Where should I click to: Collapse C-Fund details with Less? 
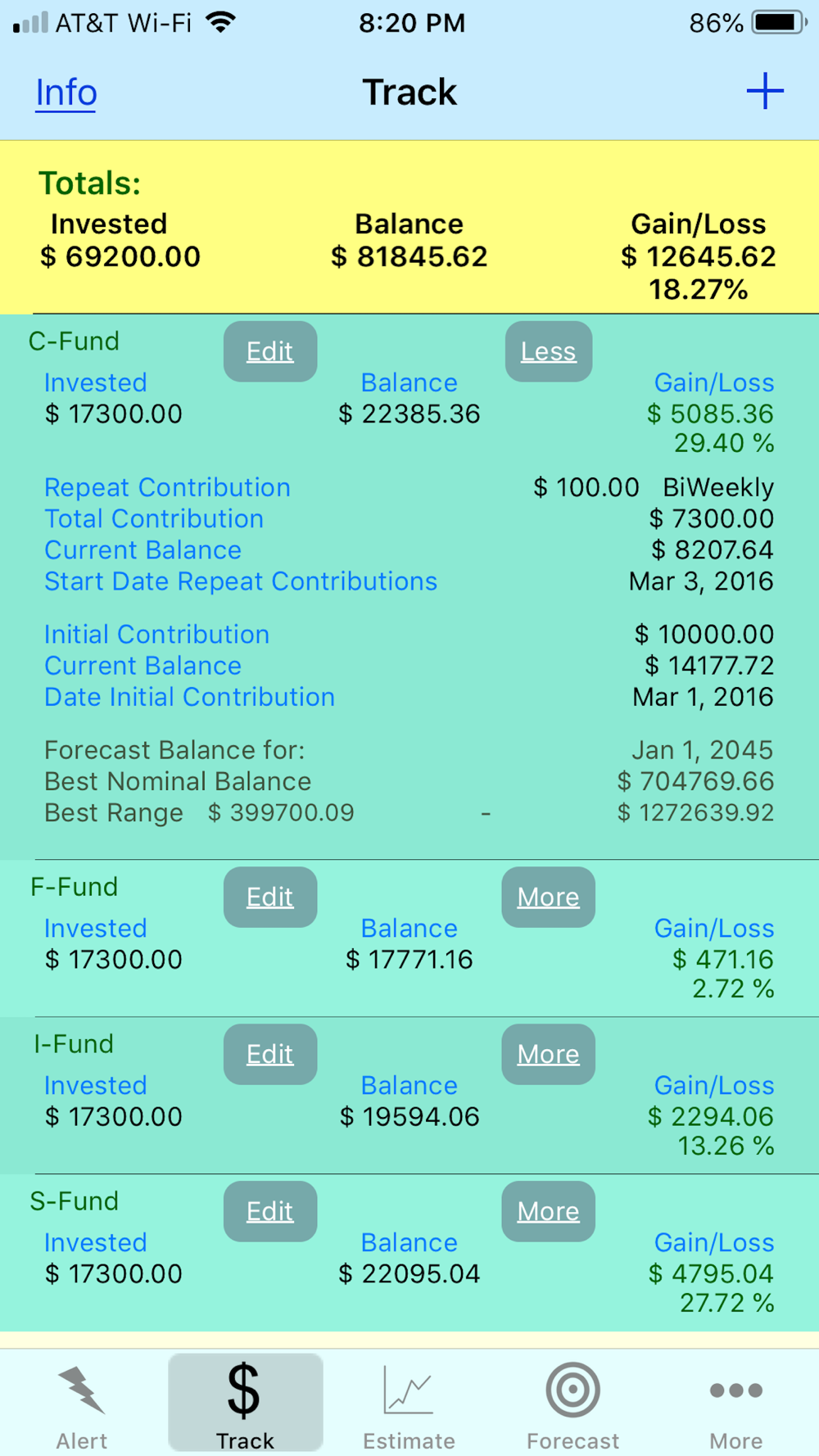(x=548, y=351)
